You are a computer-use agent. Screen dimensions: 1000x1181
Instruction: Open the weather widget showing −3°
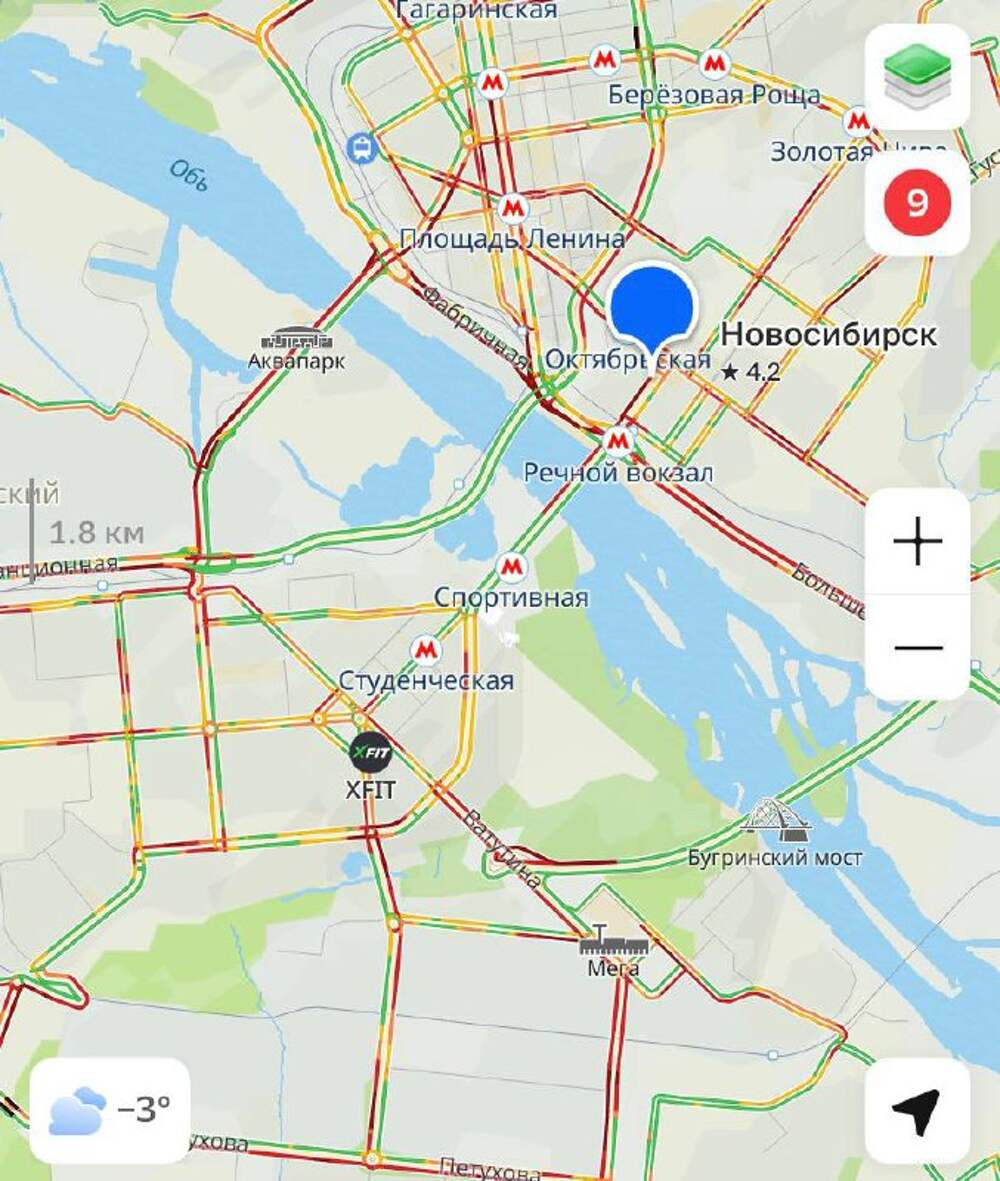(110, 1110)
